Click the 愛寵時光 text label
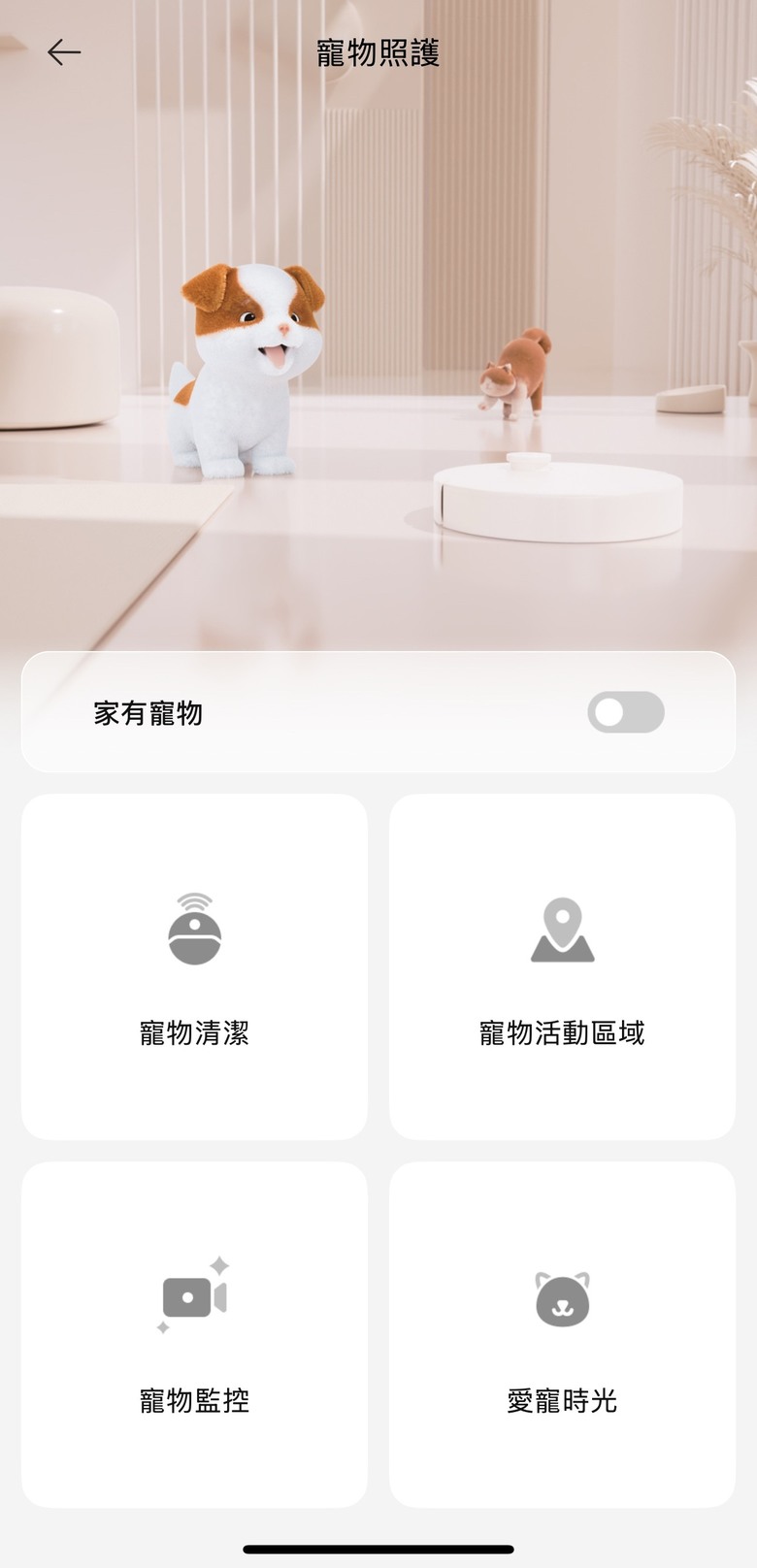 [561, 1401]
